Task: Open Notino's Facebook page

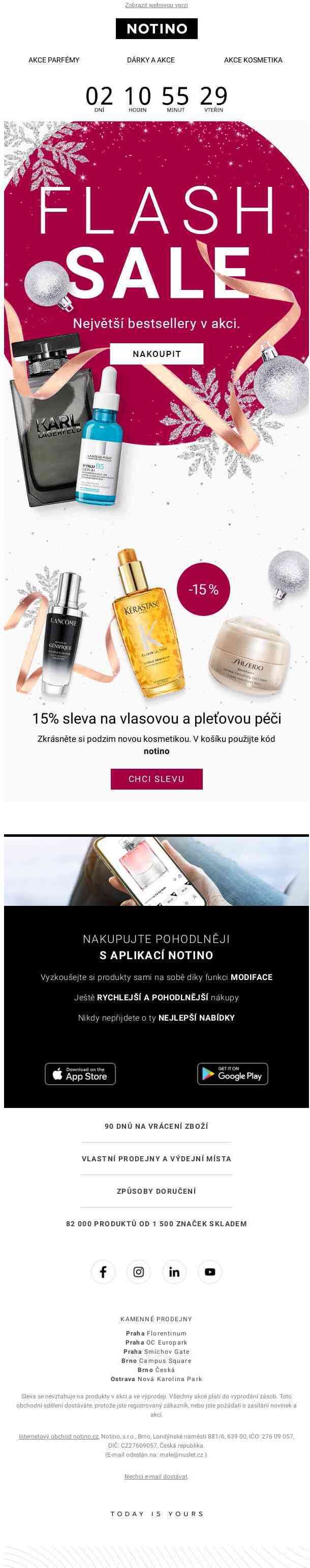Action: point(103,1271)
